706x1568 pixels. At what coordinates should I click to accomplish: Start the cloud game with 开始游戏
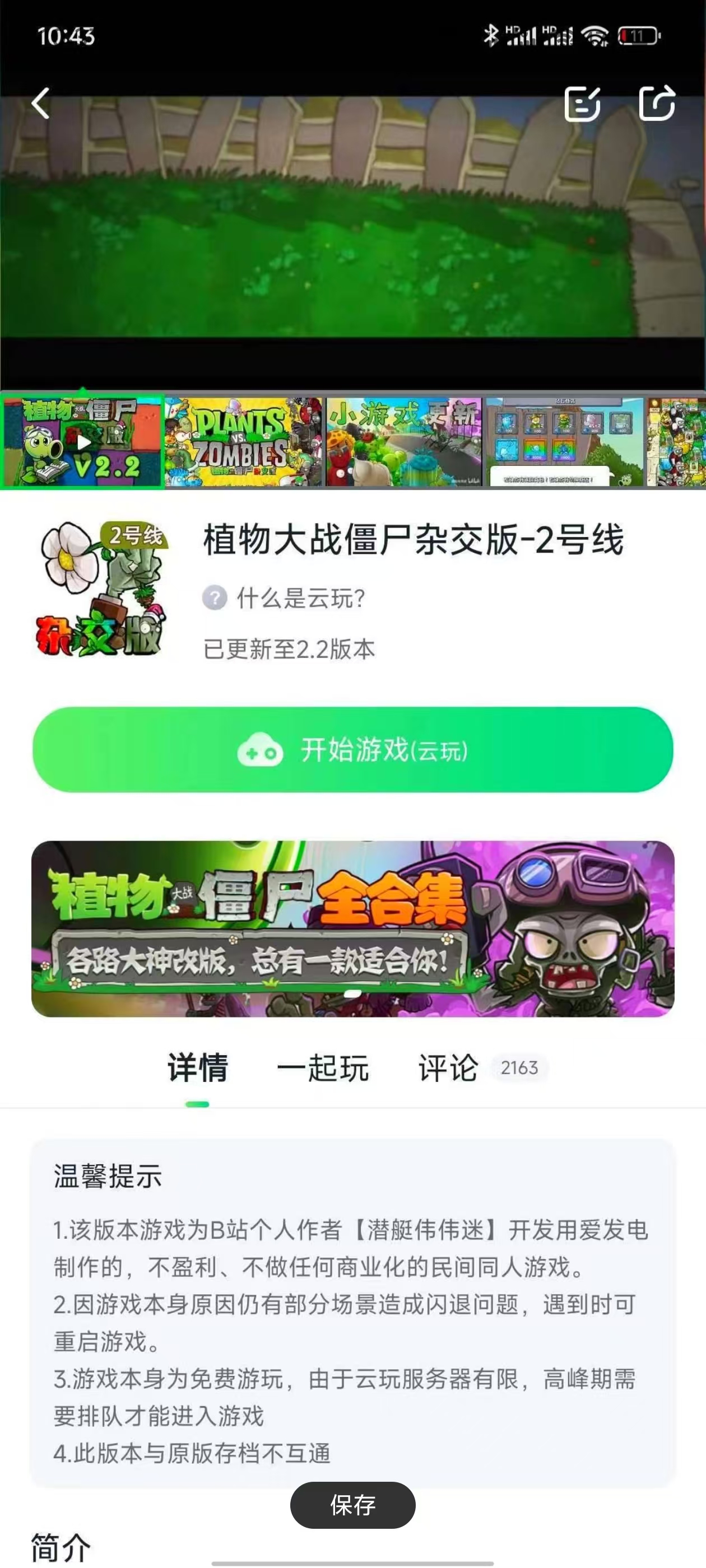point(352,749)
